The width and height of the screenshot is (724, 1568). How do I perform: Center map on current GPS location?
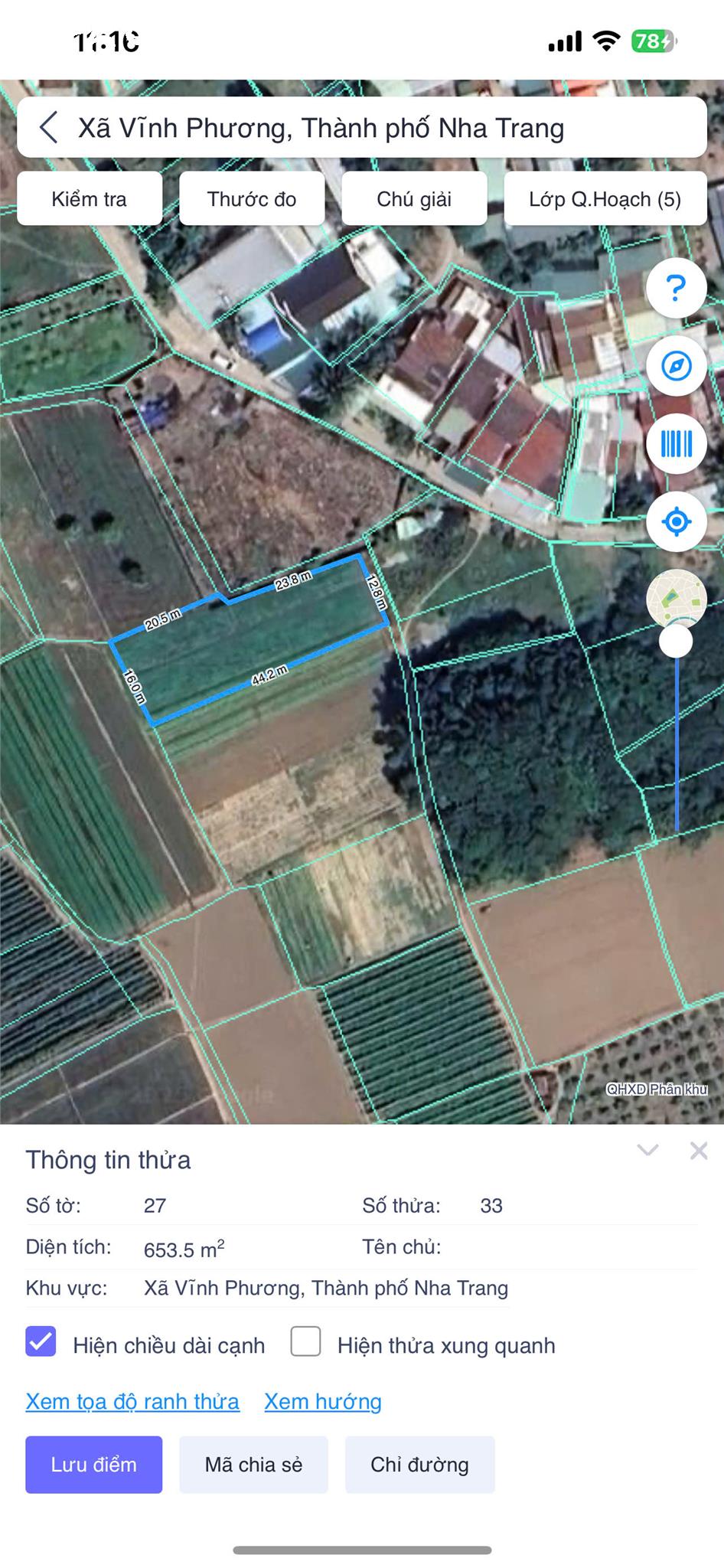[676, 519]
